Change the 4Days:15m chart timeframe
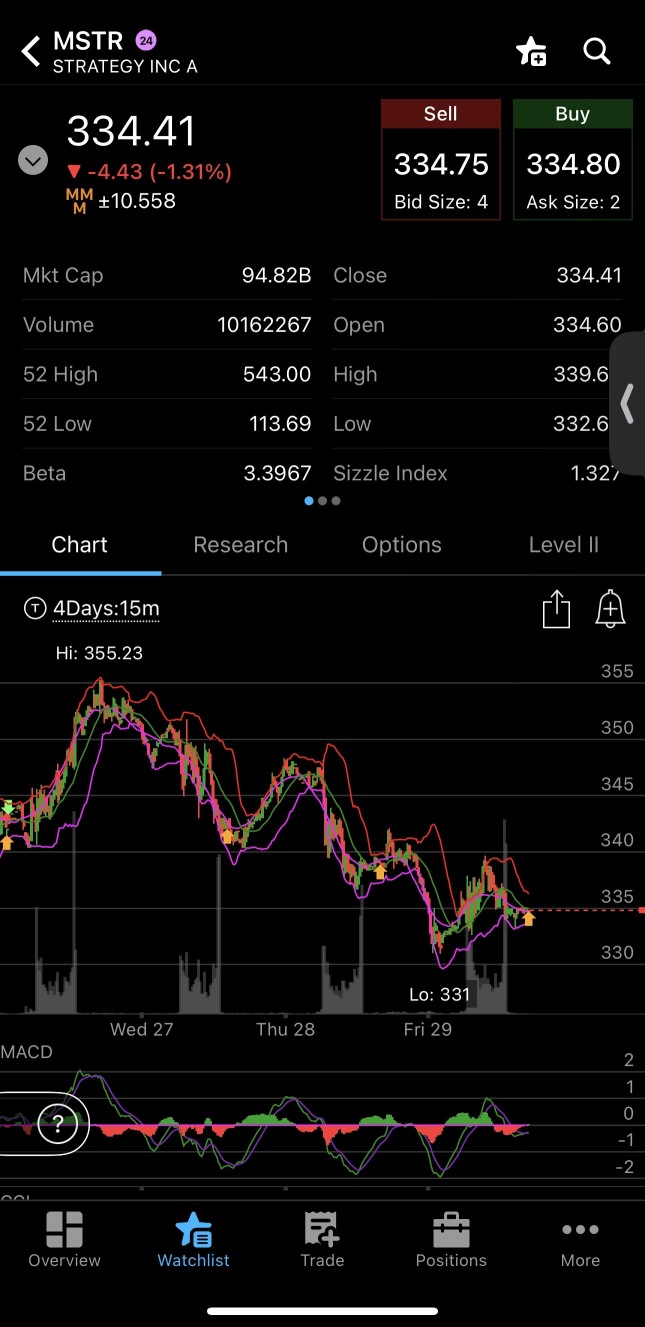Viewport: 645px width, 1327px height. (x=105, y=608)
